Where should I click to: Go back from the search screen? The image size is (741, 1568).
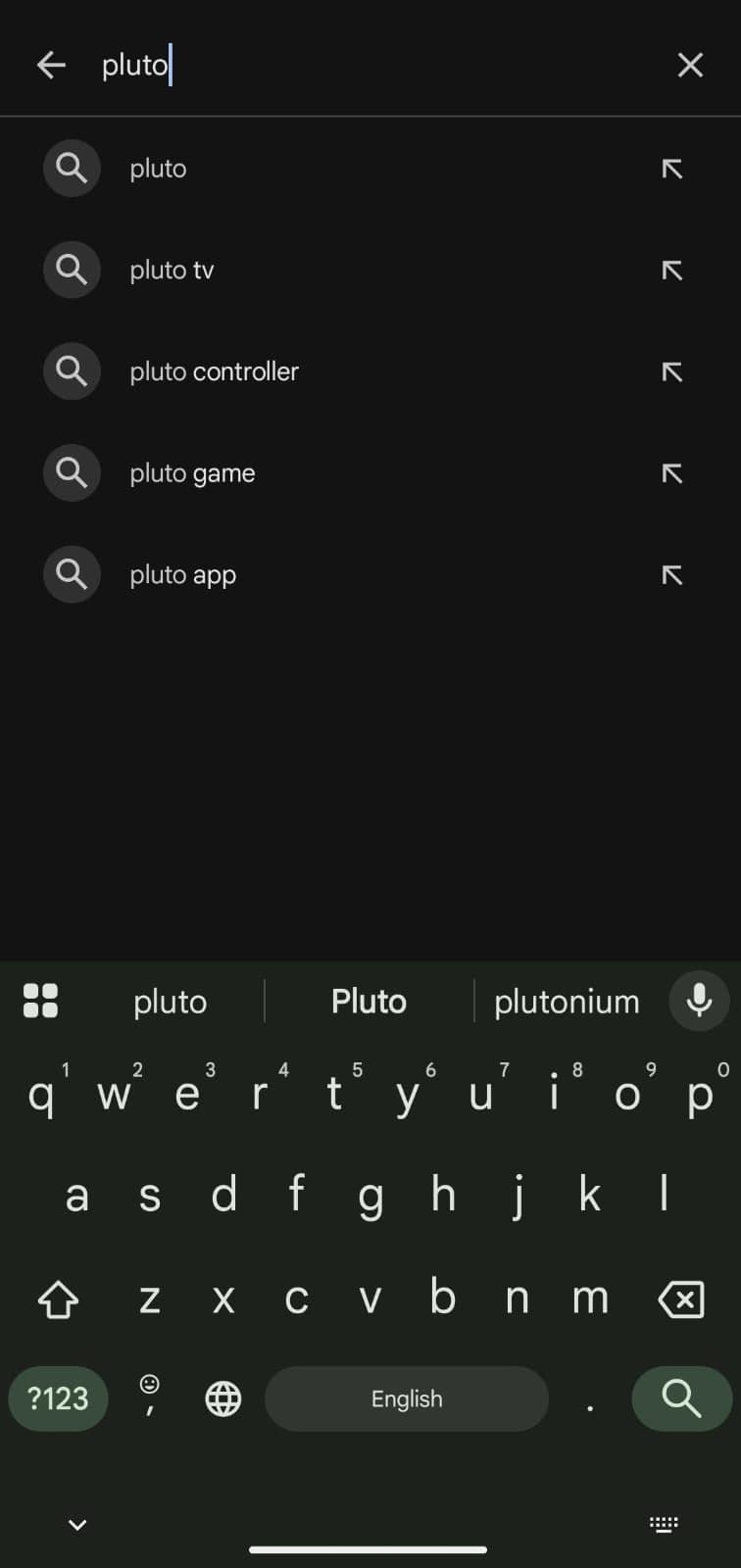point(51,66)
